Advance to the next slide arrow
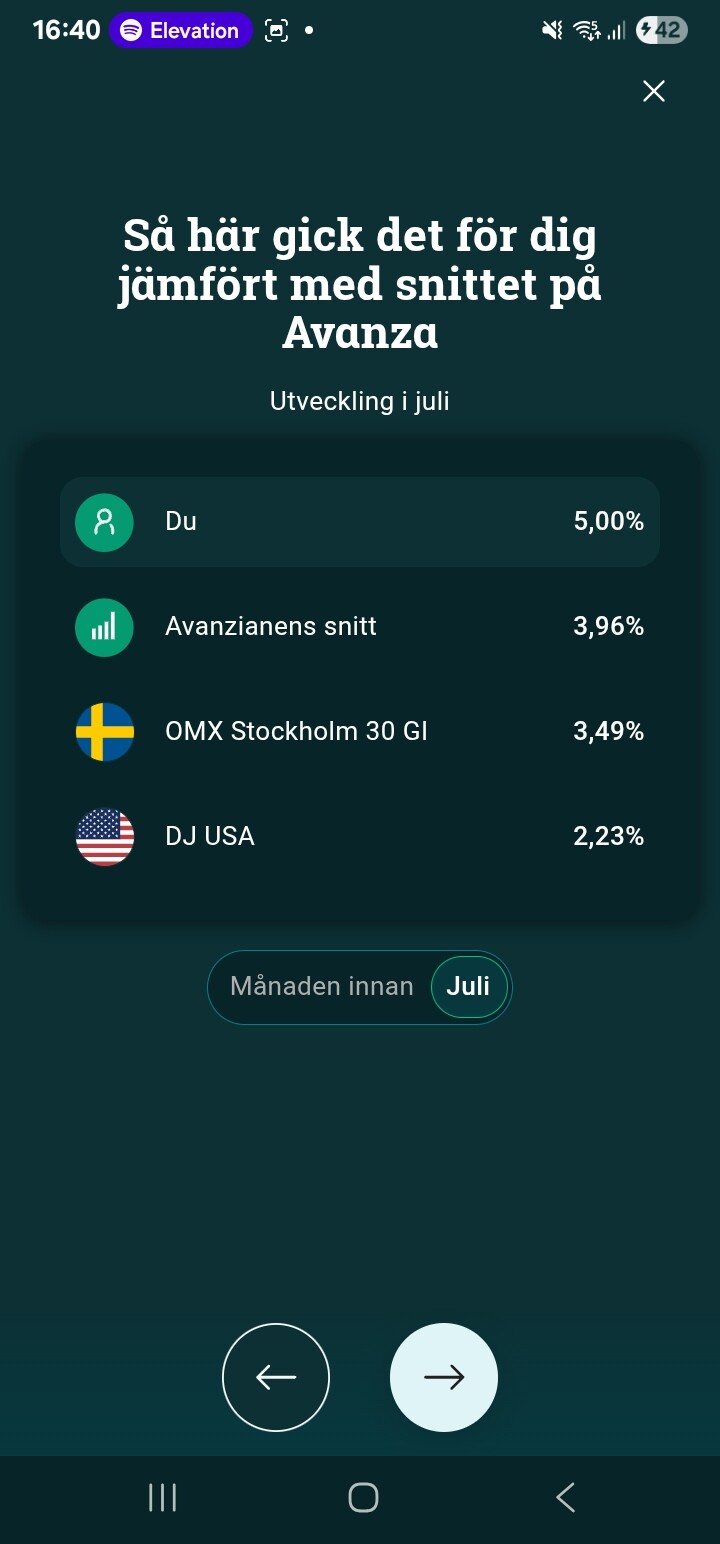 pos(444,1377)
